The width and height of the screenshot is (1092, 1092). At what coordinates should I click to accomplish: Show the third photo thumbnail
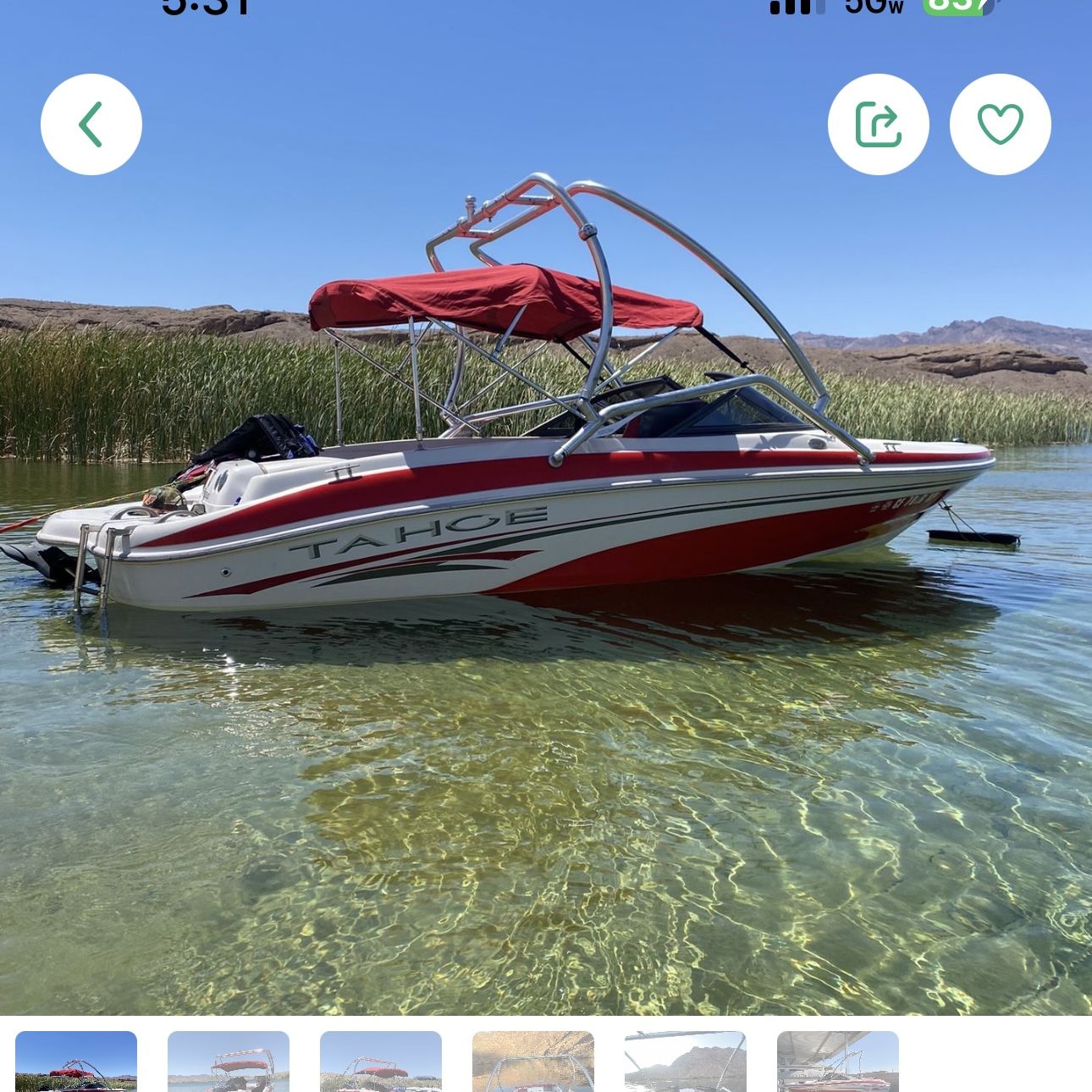click(x=381, y=1061)
